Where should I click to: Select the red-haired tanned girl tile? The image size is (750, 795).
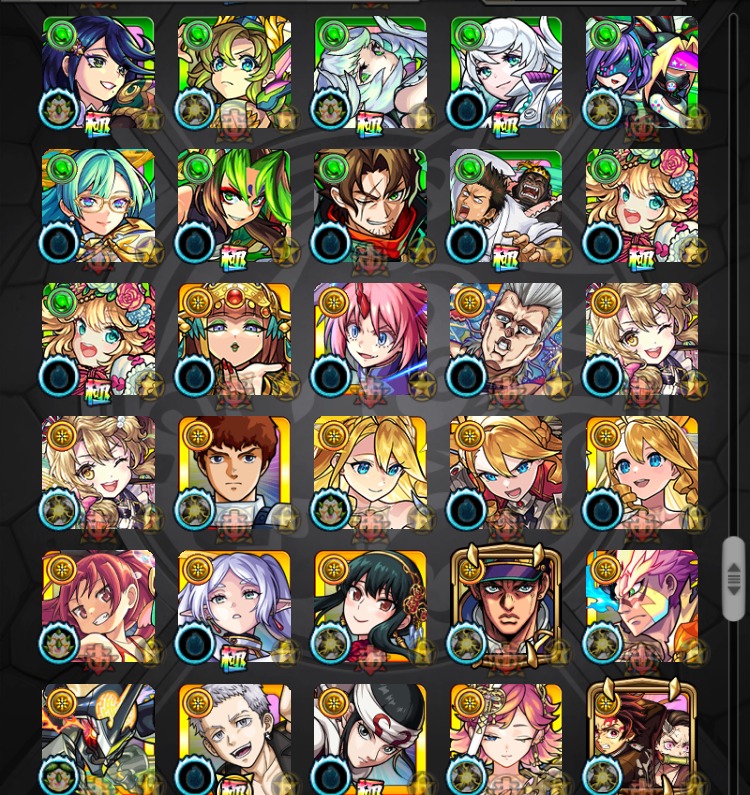tap(98, 607)
